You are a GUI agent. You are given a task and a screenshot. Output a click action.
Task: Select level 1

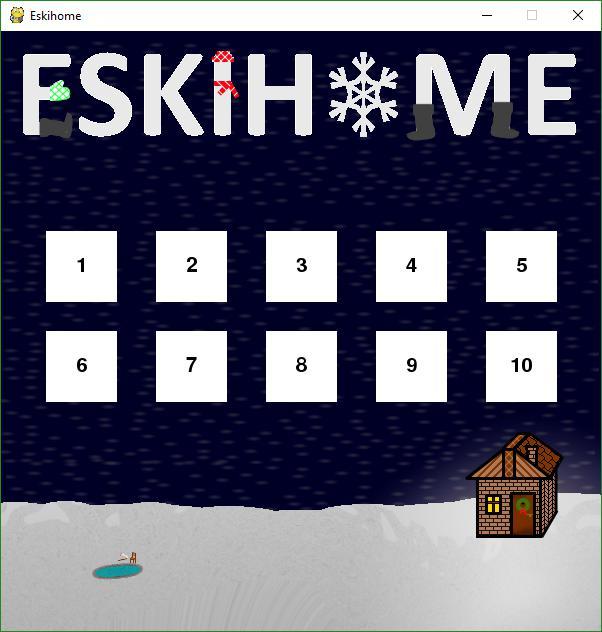click(x=81, y=266)
